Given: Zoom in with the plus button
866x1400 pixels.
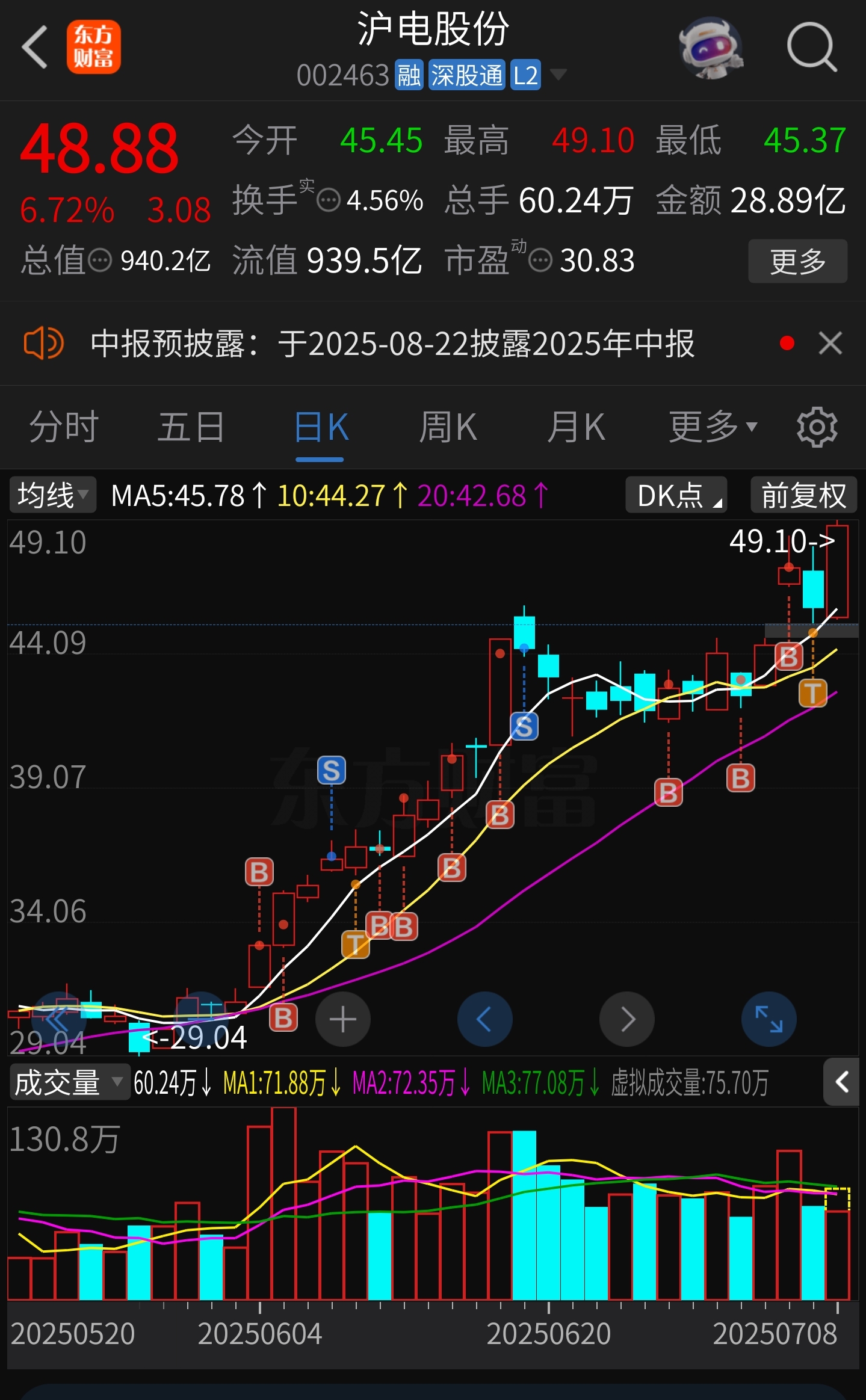Looking at the screenshot, I should click(x=343, y=1019).
